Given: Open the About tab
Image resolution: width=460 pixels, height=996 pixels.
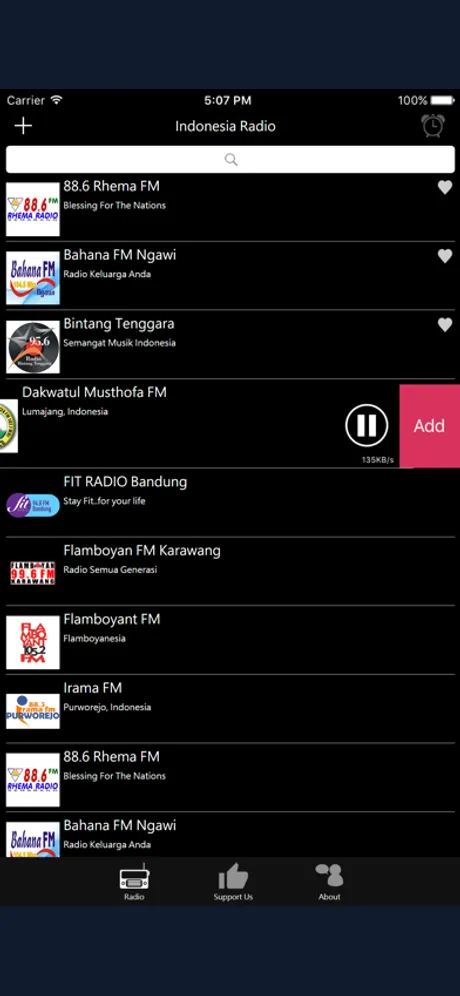Looking at the screenshot, I should coord(329,882).
